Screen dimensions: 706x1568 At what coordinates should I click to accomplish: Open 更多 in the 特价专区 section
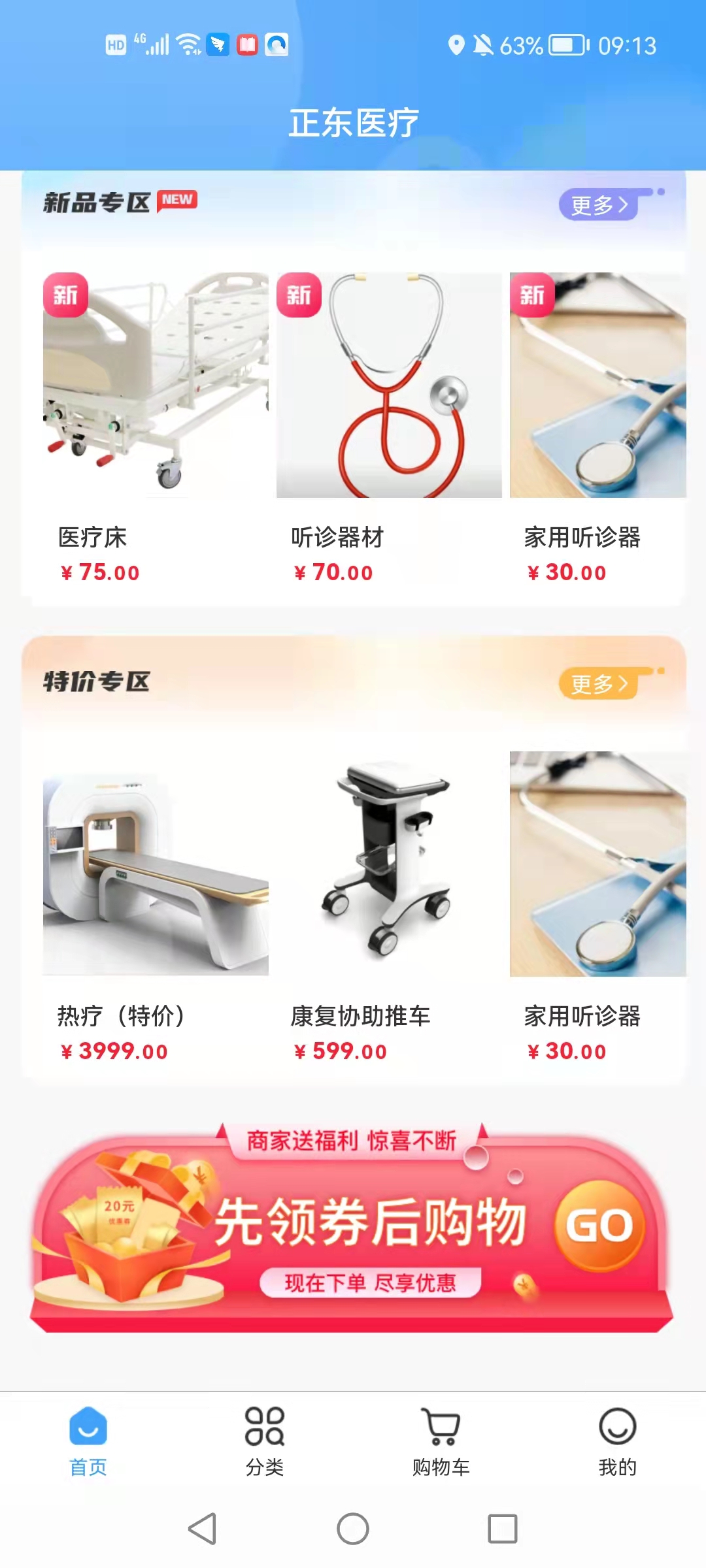point(598,684)
